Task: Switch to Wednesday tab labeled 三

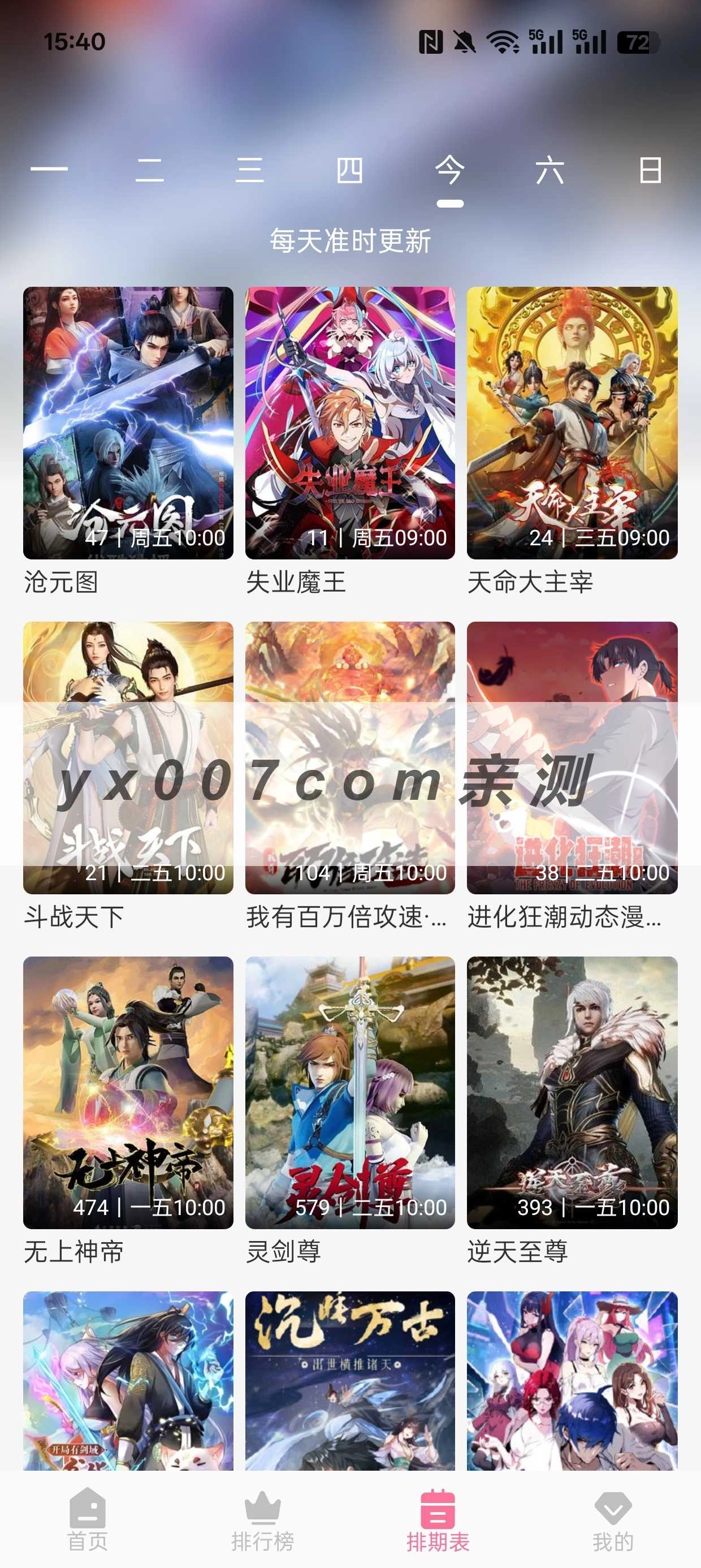Action: (249, 173)
